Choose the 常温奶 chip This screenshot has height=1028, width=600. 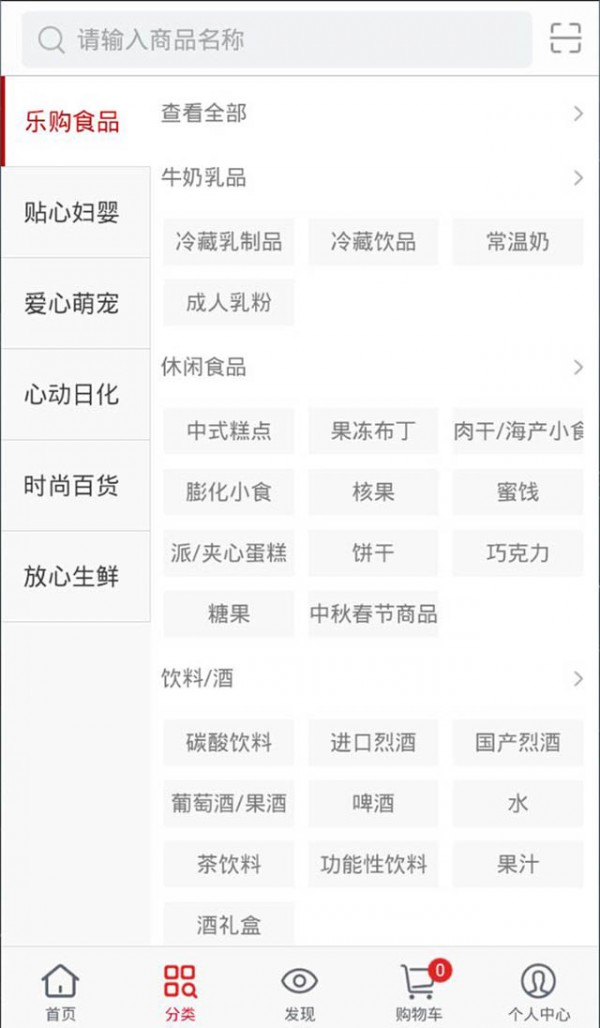point(517,242)
